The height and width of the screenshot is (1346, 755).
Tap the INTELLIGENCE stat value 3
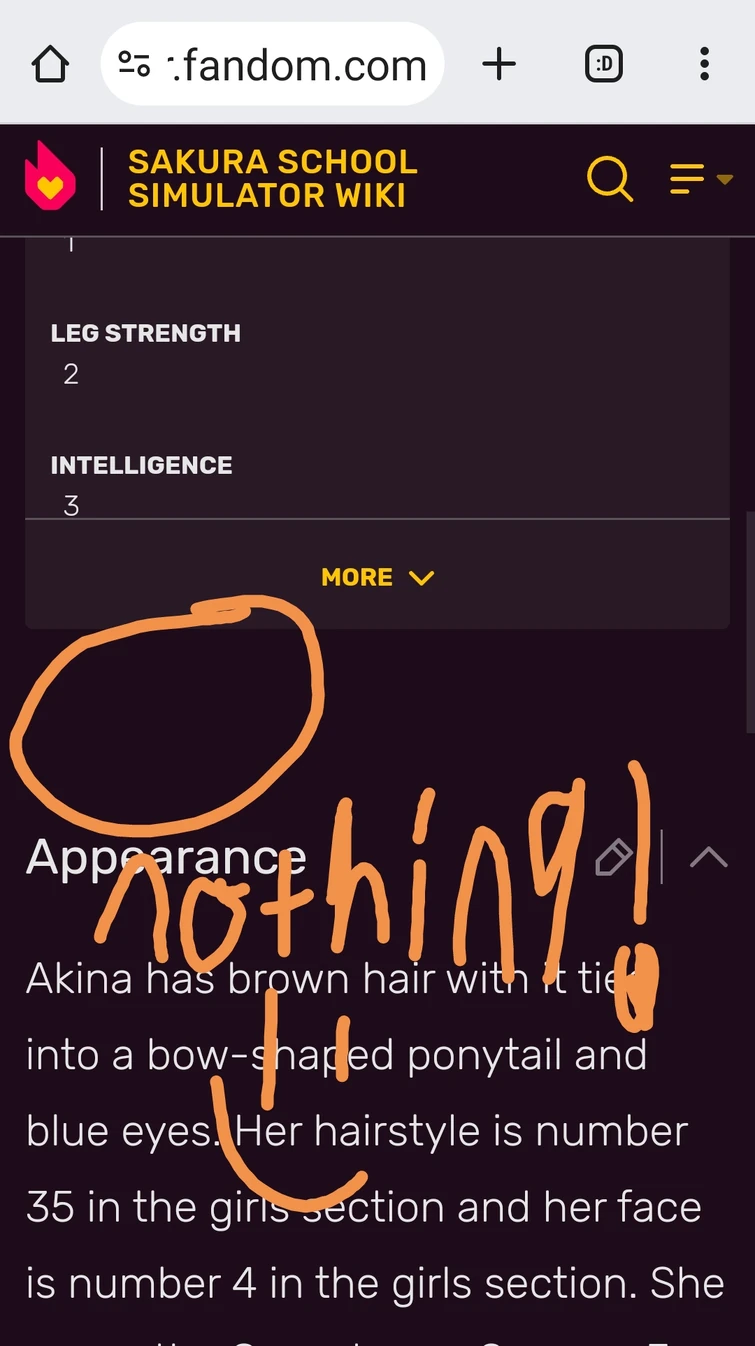(x=70, y=505)
